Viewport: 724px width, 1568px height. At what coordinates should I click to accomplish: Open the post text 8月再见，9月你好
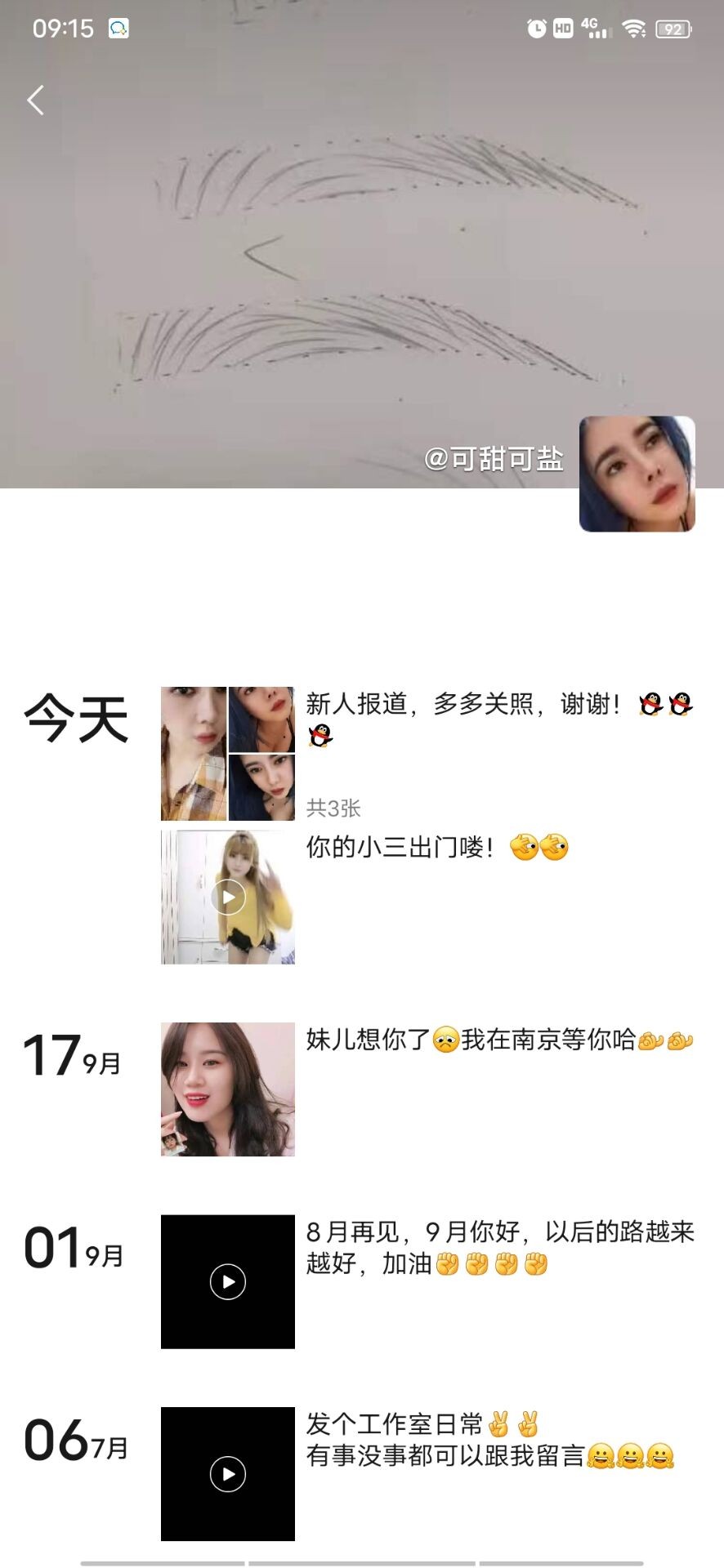[x=498, y=1247]
